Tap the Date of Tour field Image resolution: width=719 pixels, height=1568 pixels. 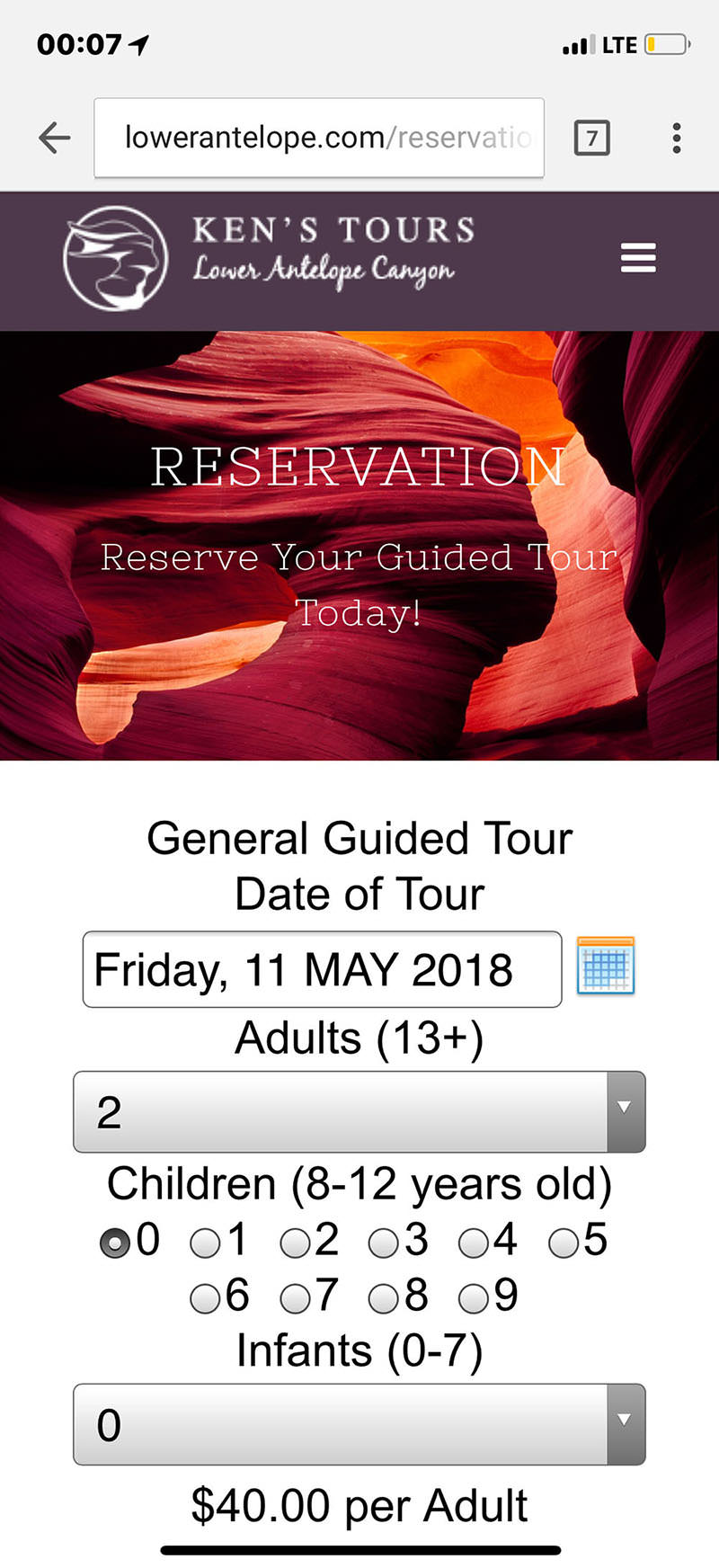point(322,969)
